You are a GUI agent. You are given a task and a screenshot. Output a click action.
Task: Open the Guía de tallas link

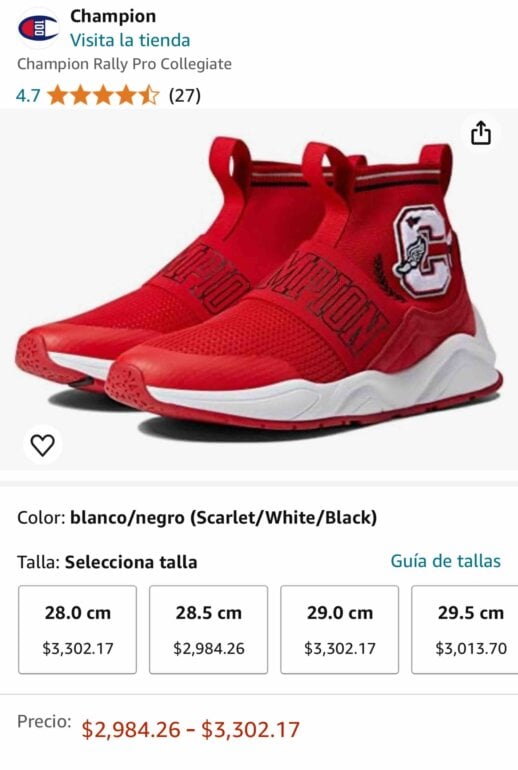[445, 561]
